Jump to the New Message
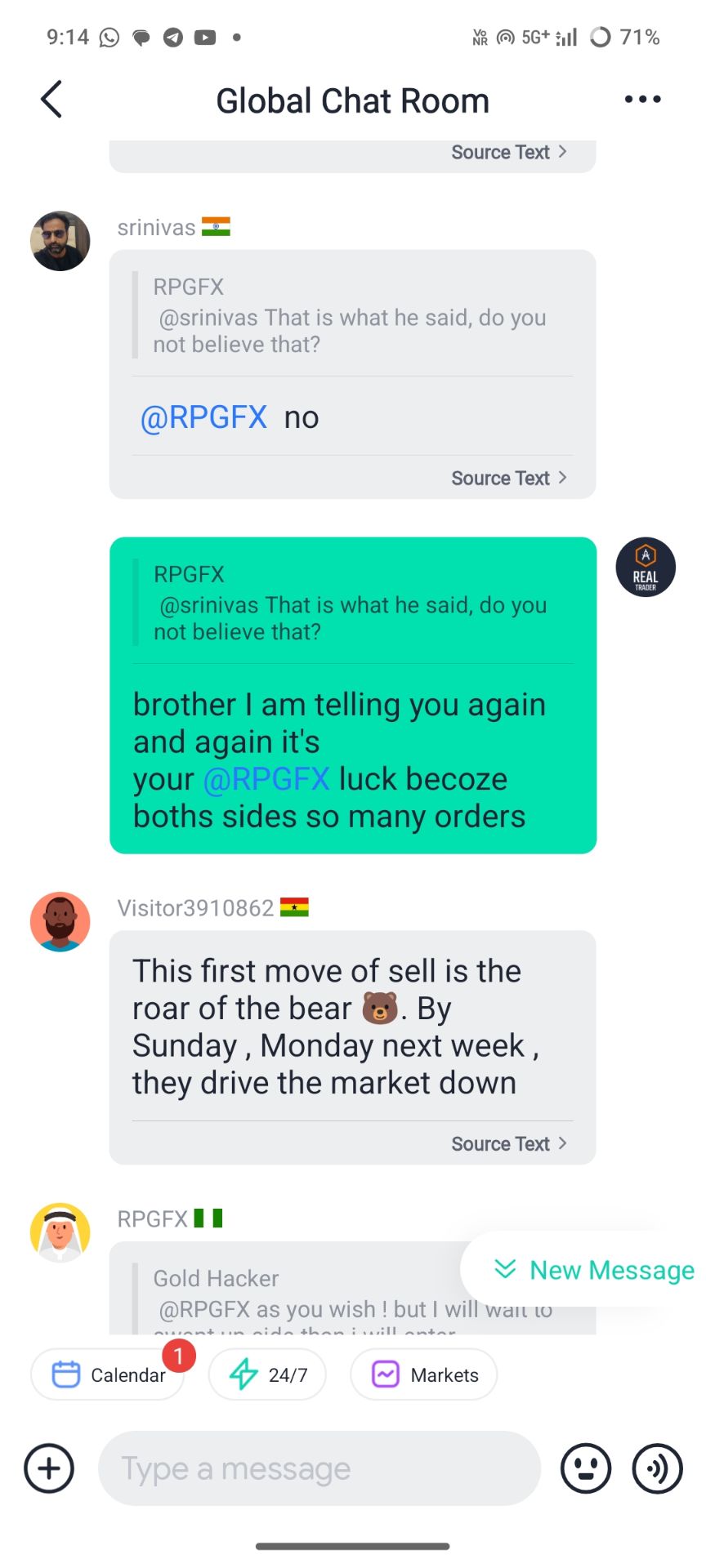The image size is (706, 1568). coord(594,1269)
